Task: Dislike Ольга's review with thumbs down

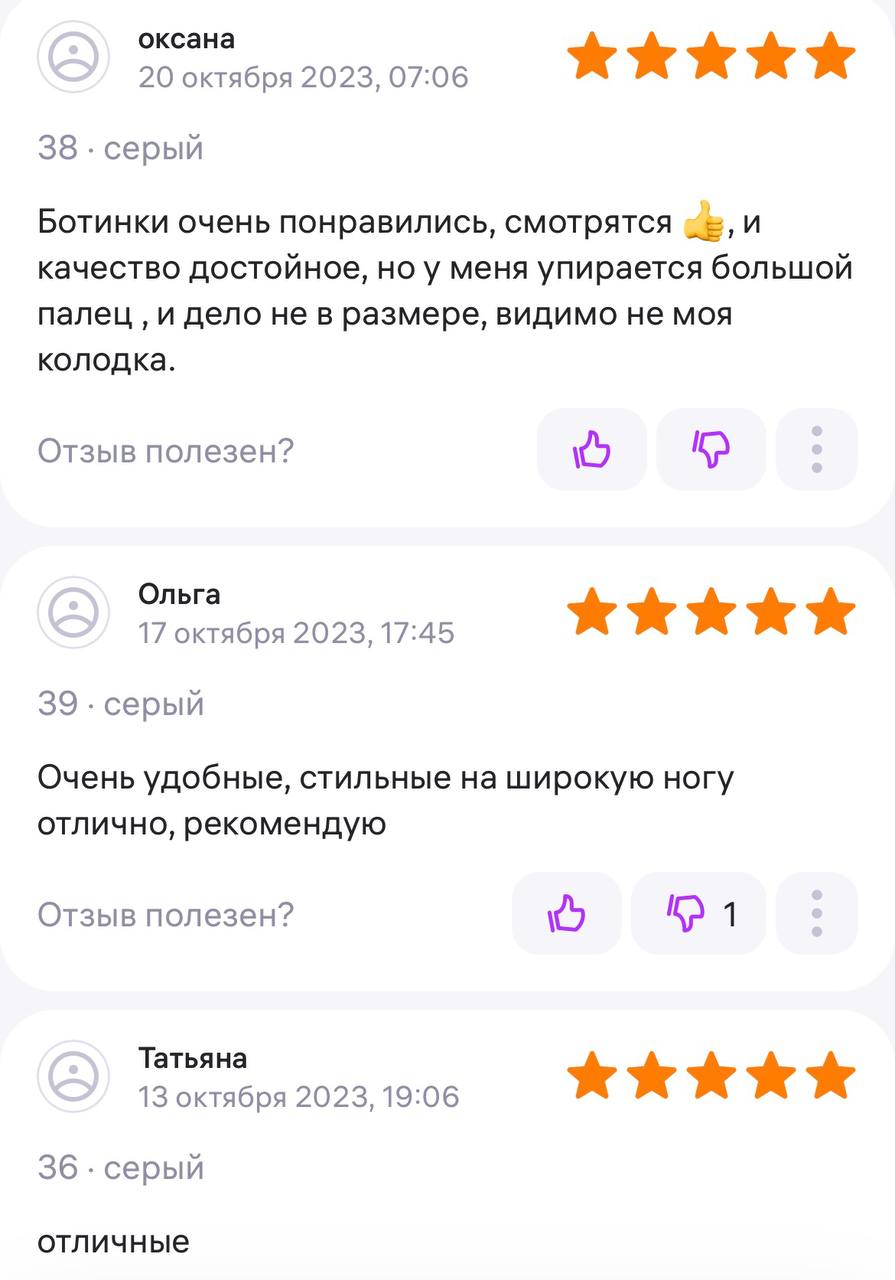Action: click(698, 913)
